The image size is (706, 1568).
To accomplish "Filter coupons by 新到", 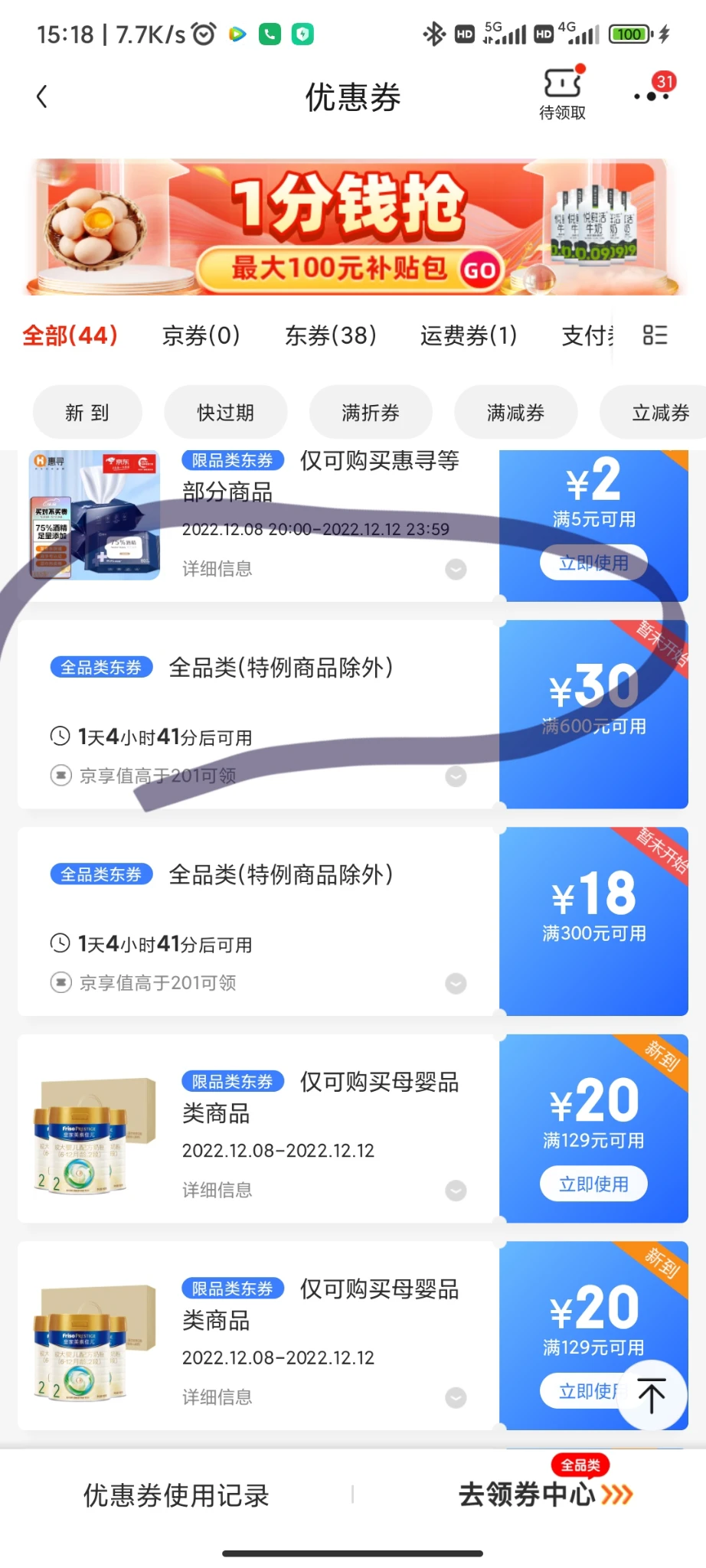I will coord(87,413).
